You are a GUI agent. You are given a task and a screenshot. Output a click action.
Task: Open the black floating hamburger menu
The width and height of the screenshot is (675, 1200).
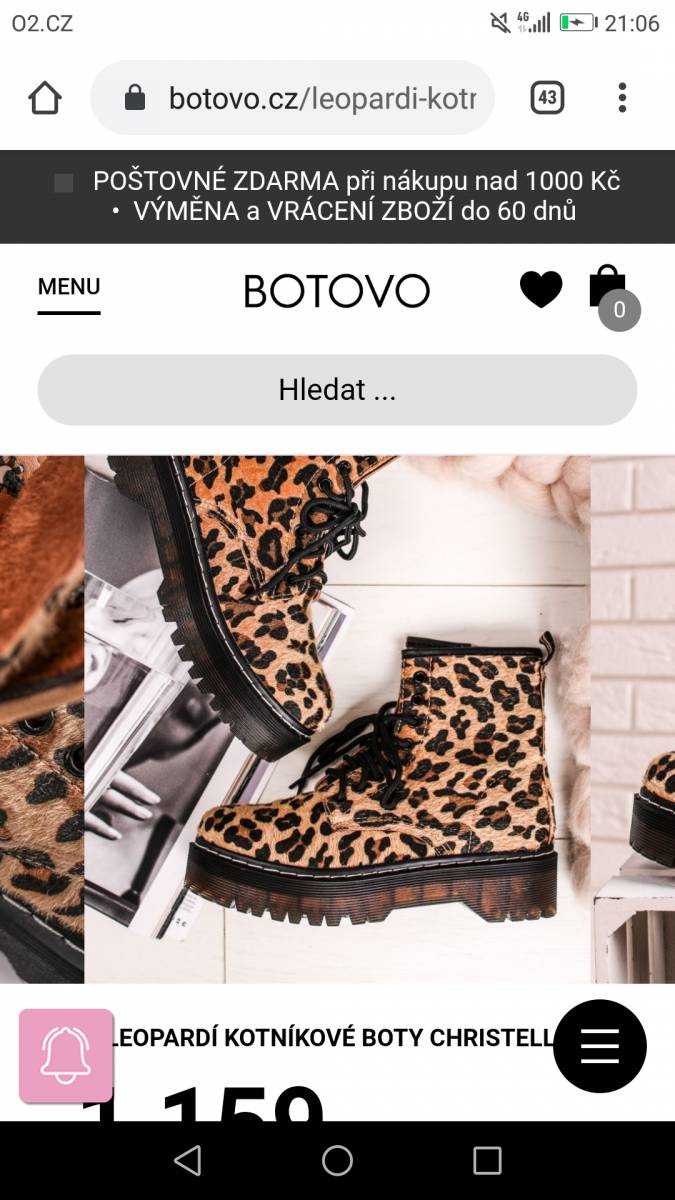[x=600, y=1046]
